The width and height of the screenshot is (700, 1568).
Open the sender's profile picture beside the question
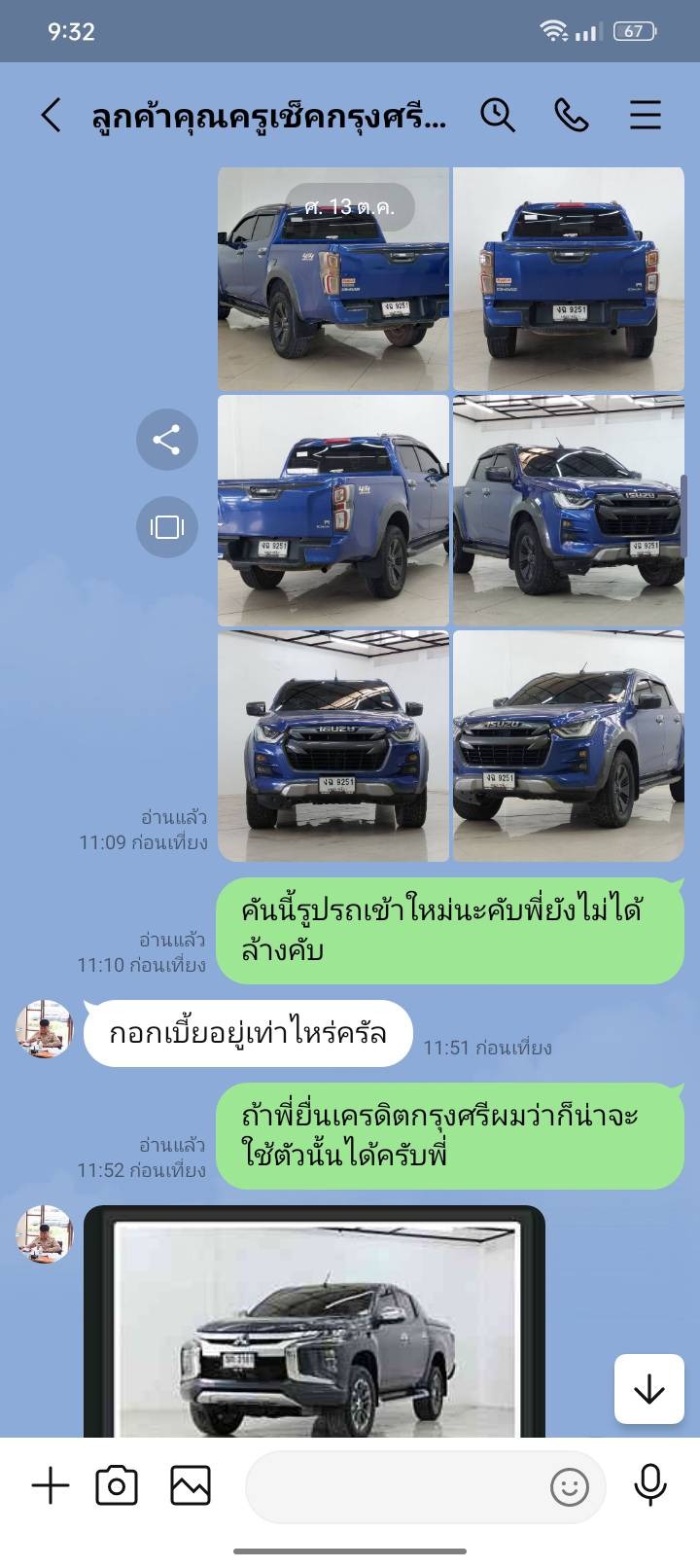(45, 1029)
